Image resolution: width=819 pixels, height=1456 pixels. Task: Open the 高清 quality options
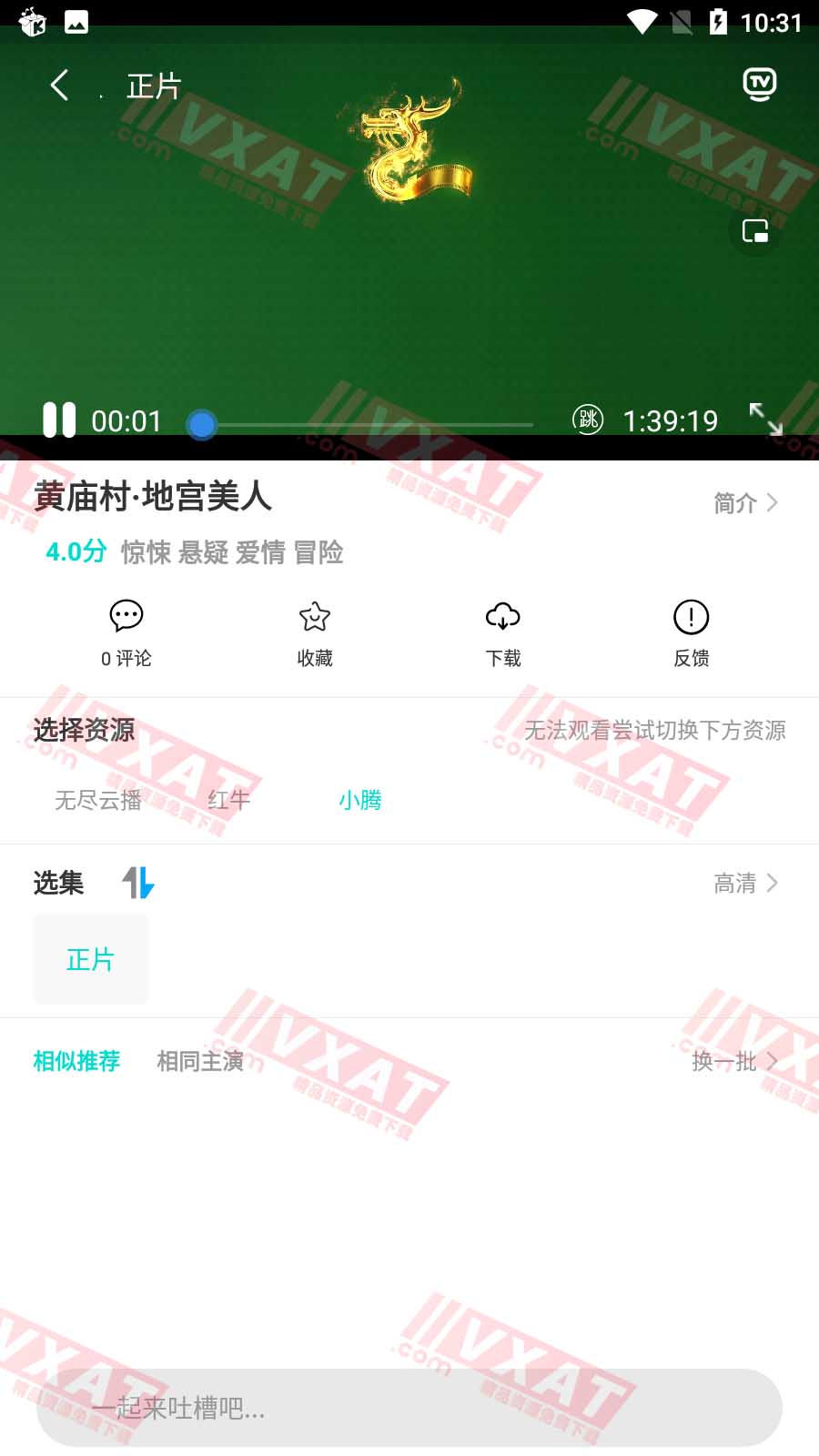click(x=745, y=883)
